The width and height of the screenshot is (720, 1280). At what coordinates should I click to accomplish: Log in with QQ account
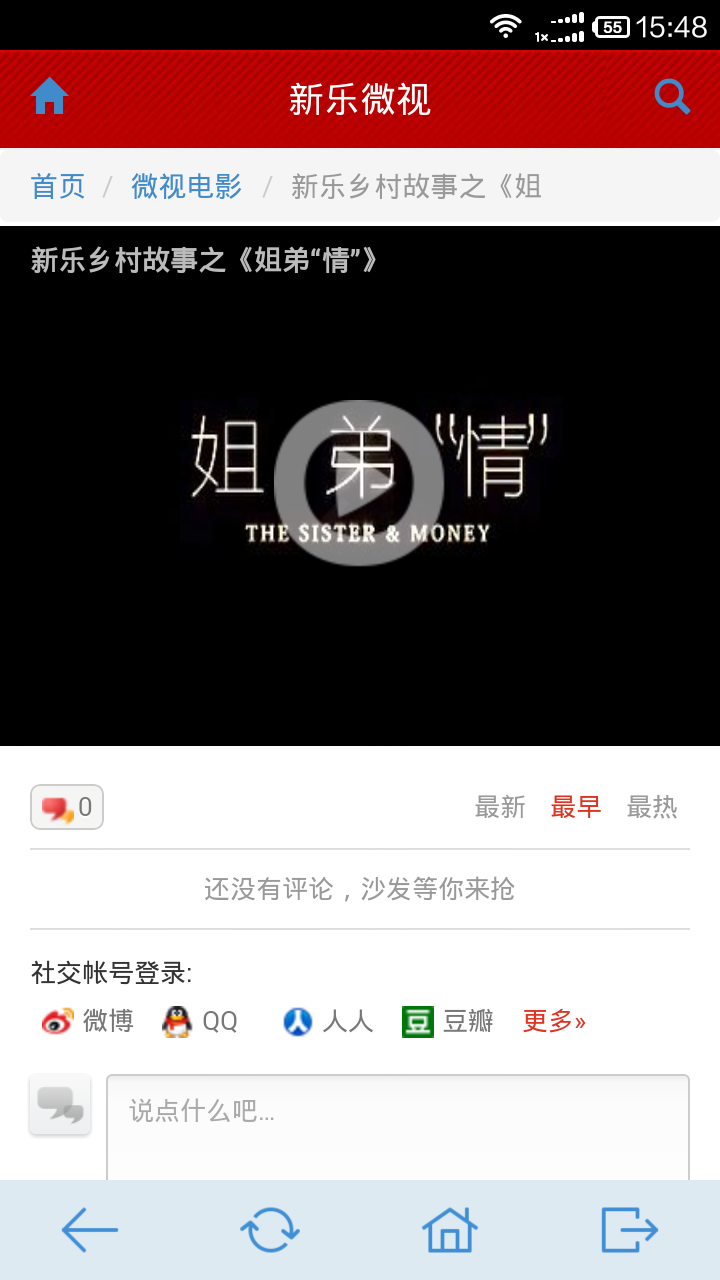point(201,1021)
